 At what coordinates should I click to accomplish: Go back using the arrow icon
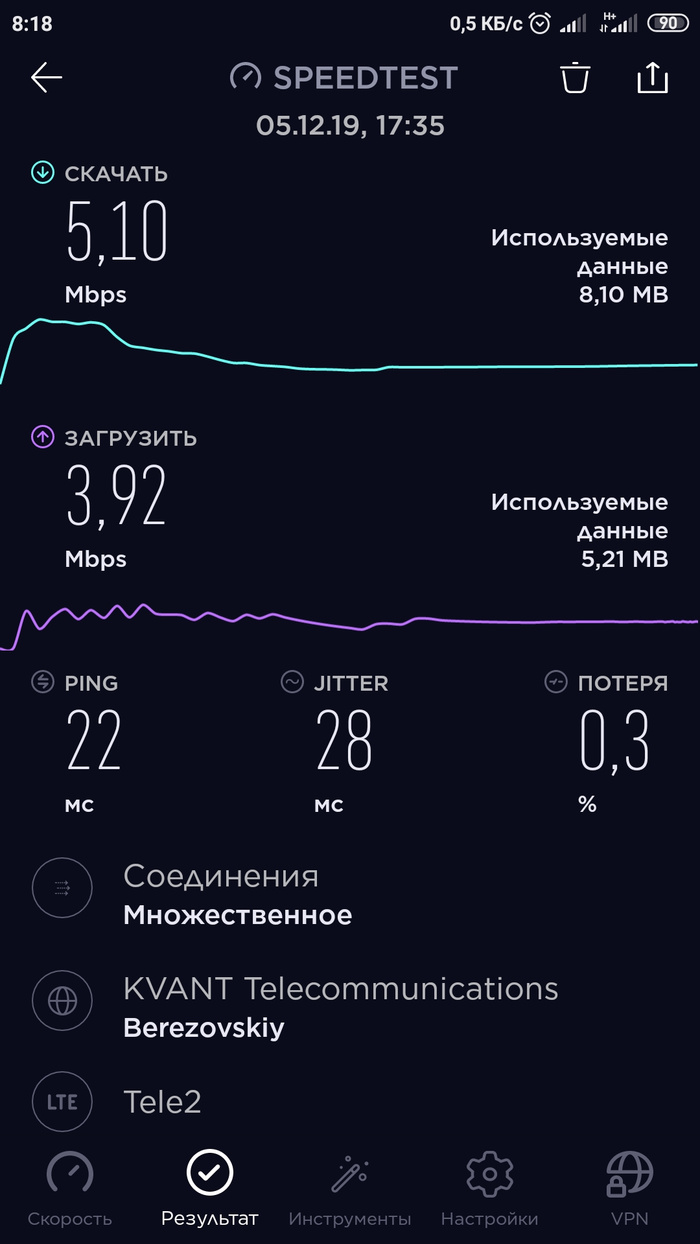coord(46,78)
